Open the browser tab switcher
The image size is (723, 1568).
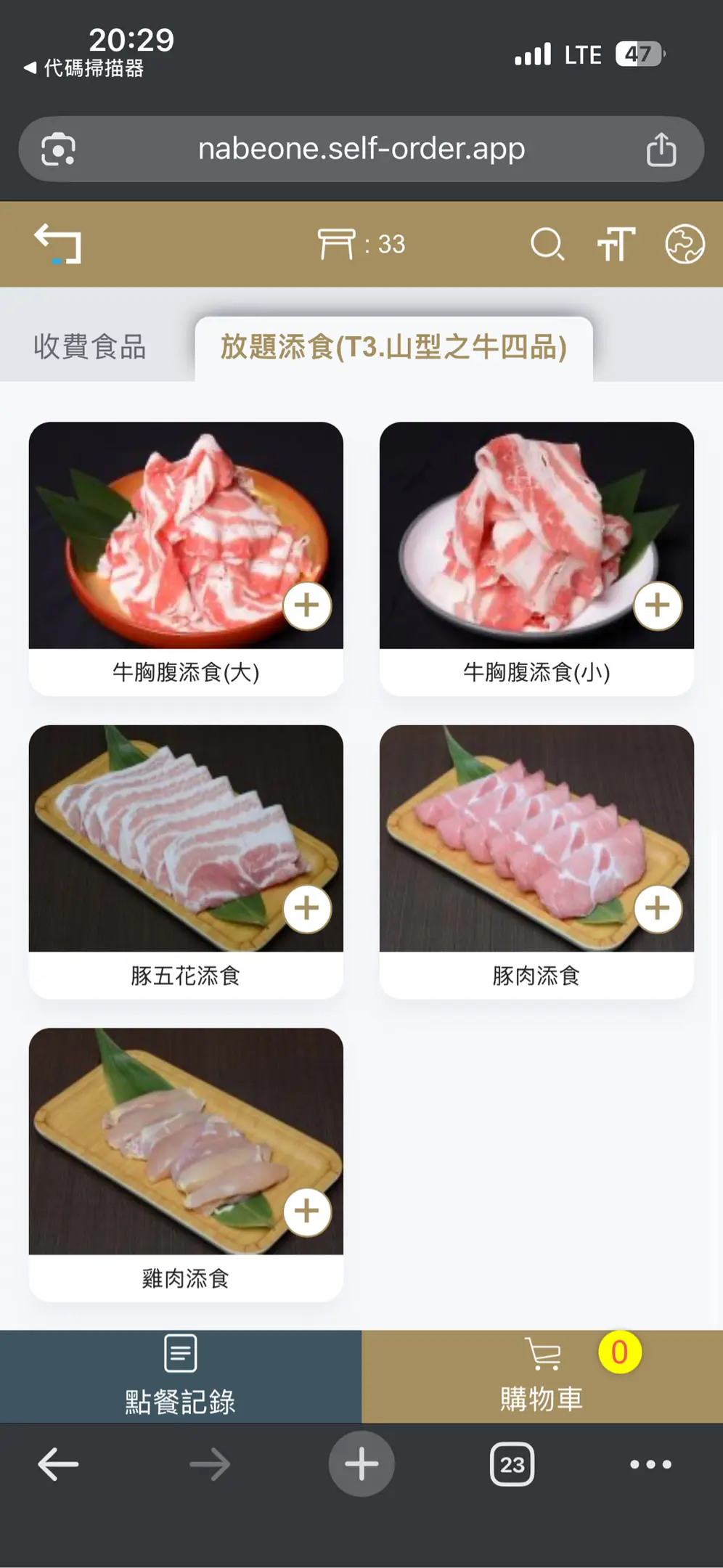coord(512,1464)
